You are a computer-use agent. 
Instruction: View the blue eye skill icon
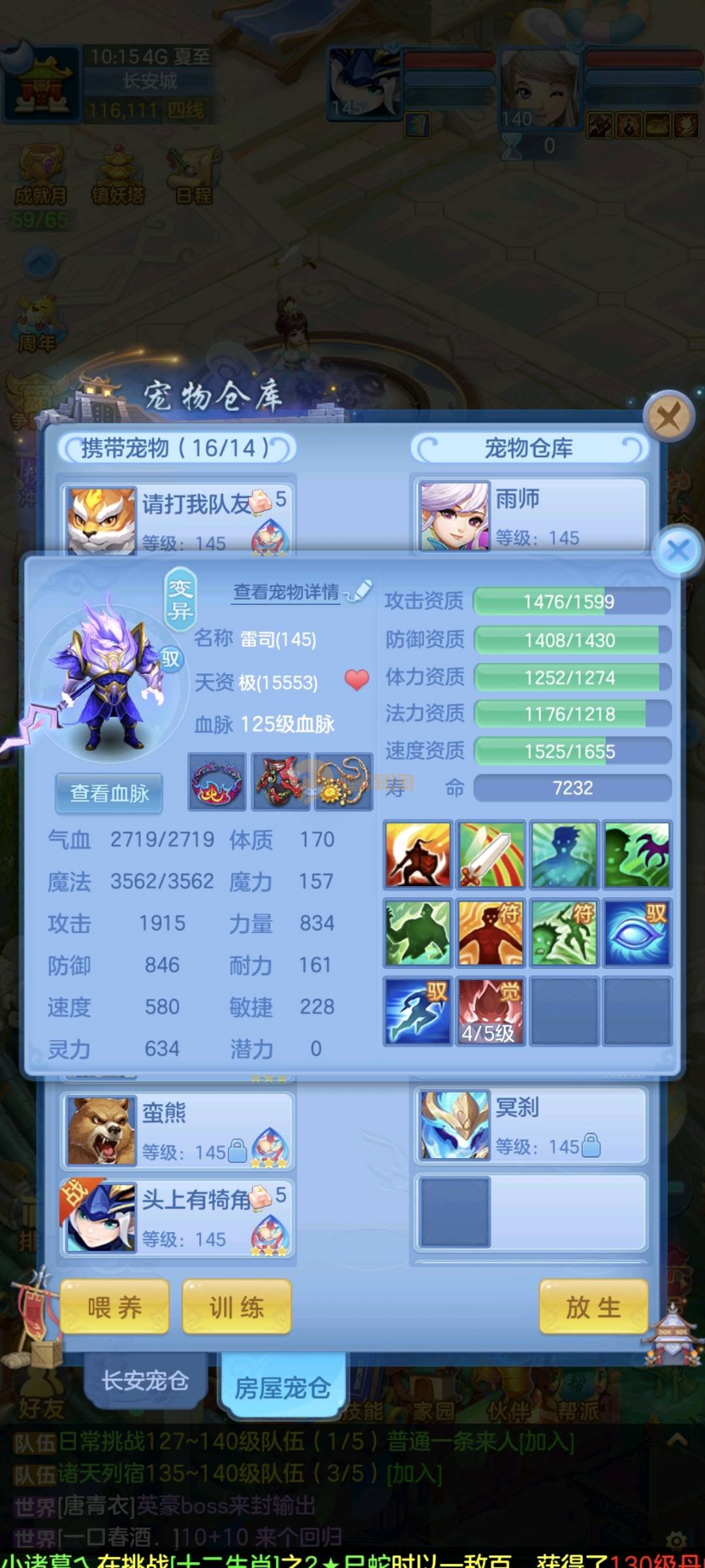point(636,932)
